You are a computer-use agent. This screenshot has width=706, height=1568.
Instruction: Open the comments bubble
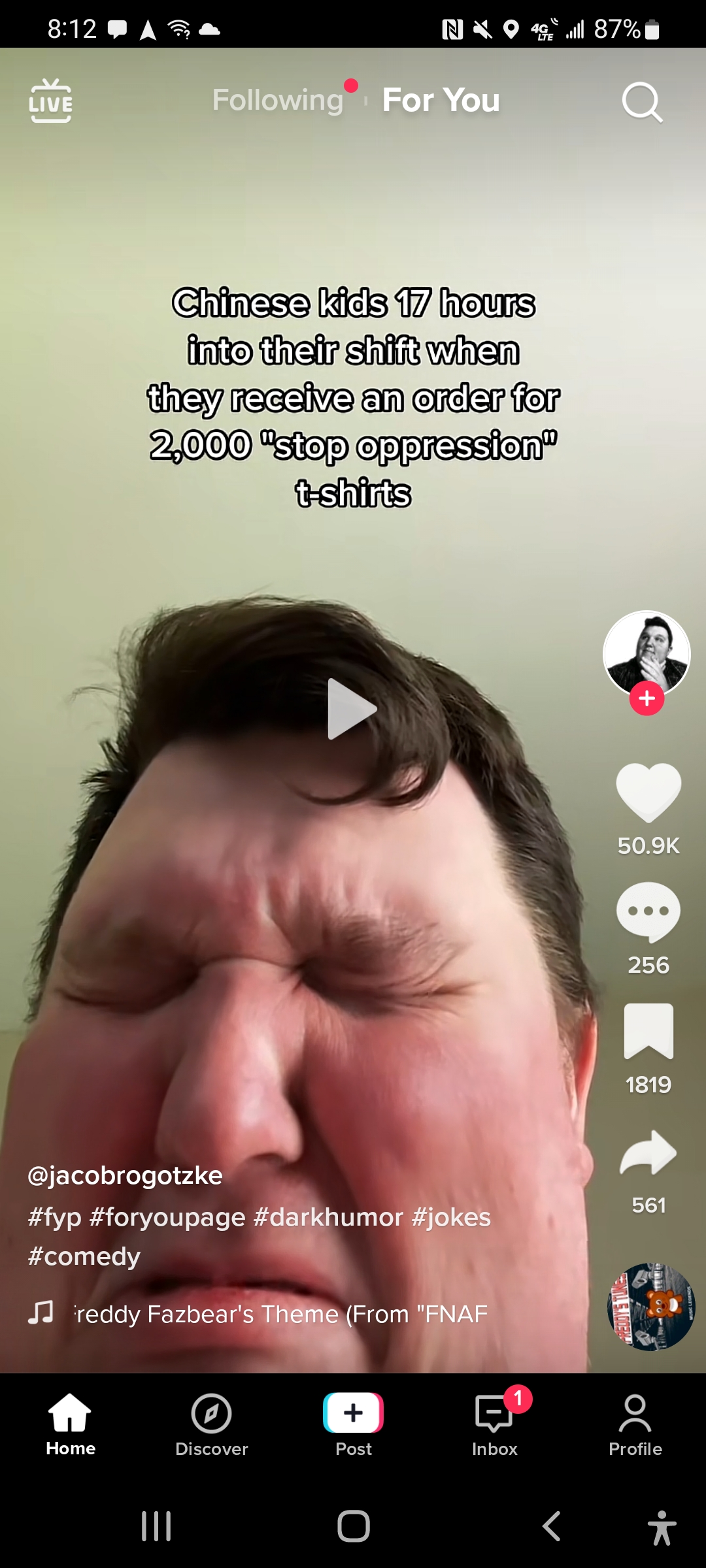point(648,912)
